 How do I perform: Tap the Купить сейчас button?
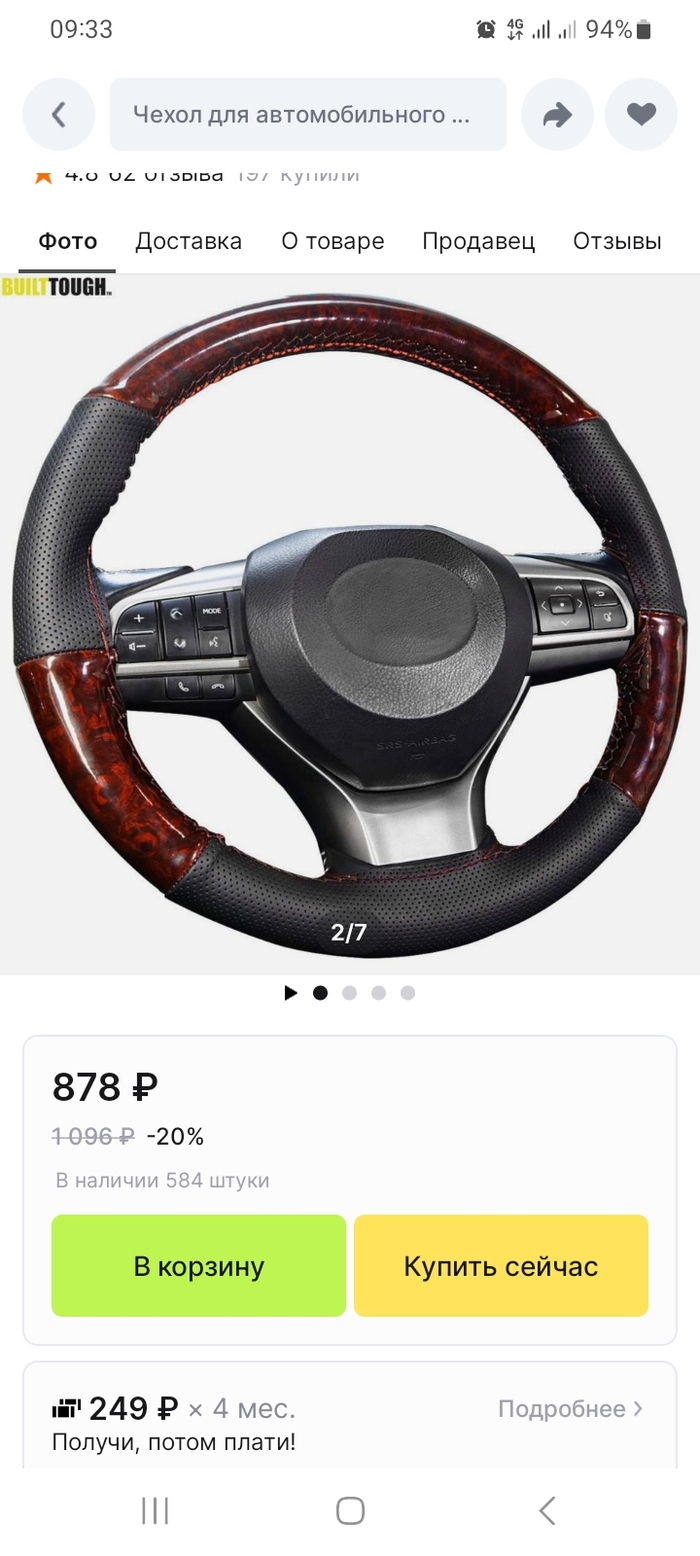(x=501, y=1266)
